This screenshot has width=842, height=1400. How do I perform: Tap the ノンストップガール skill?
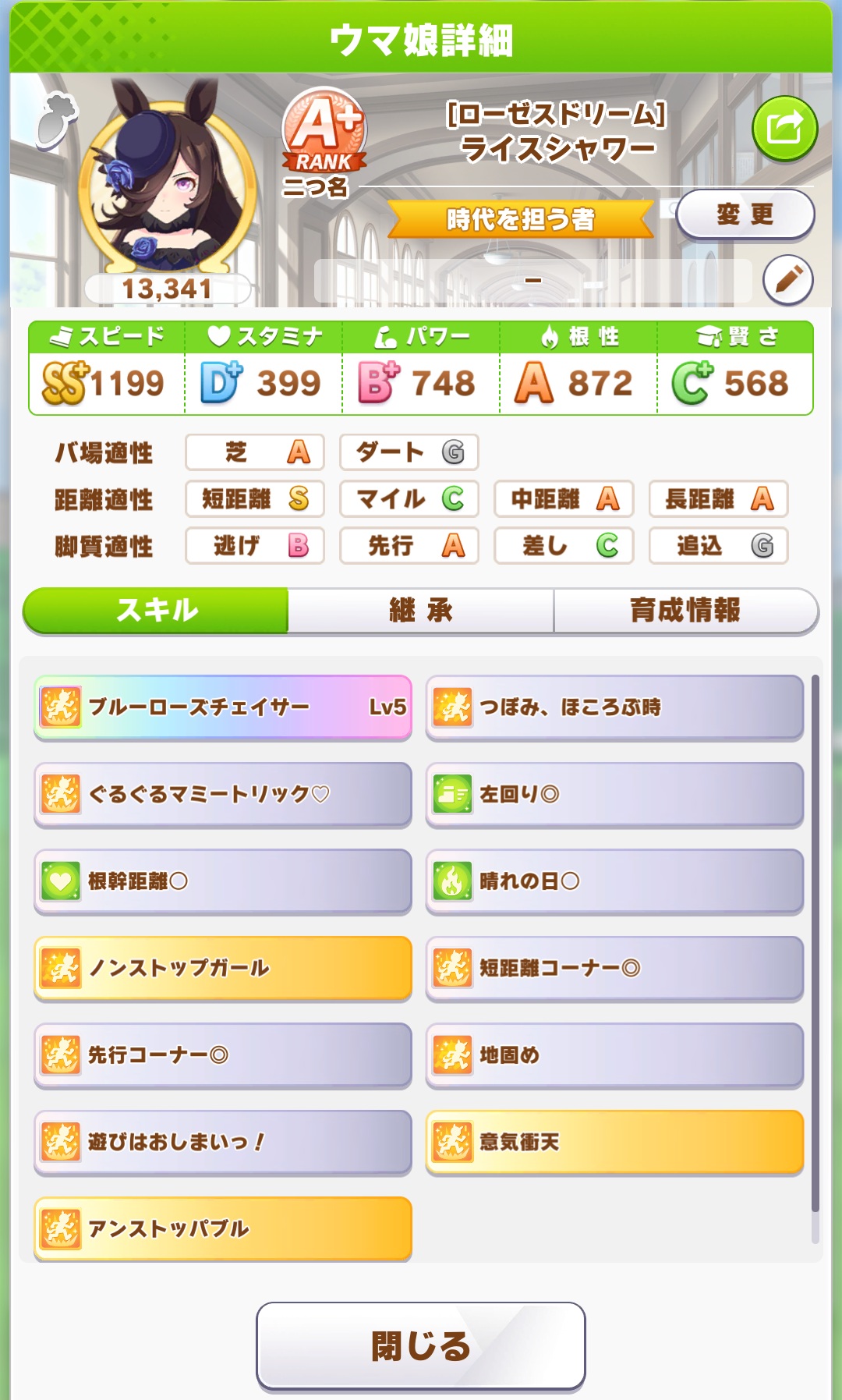click(223, 968)
